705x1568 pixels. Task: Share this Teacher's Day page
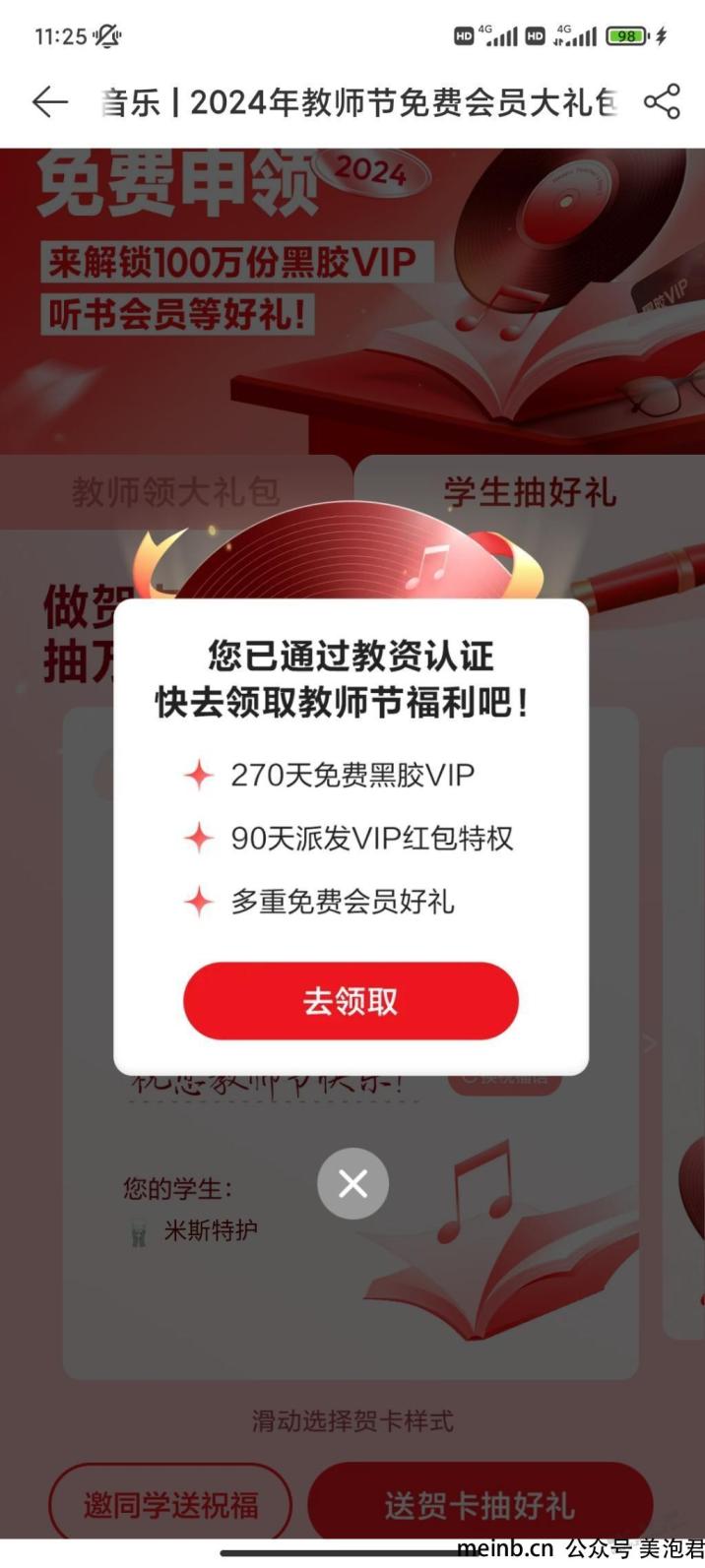[661, 102]
